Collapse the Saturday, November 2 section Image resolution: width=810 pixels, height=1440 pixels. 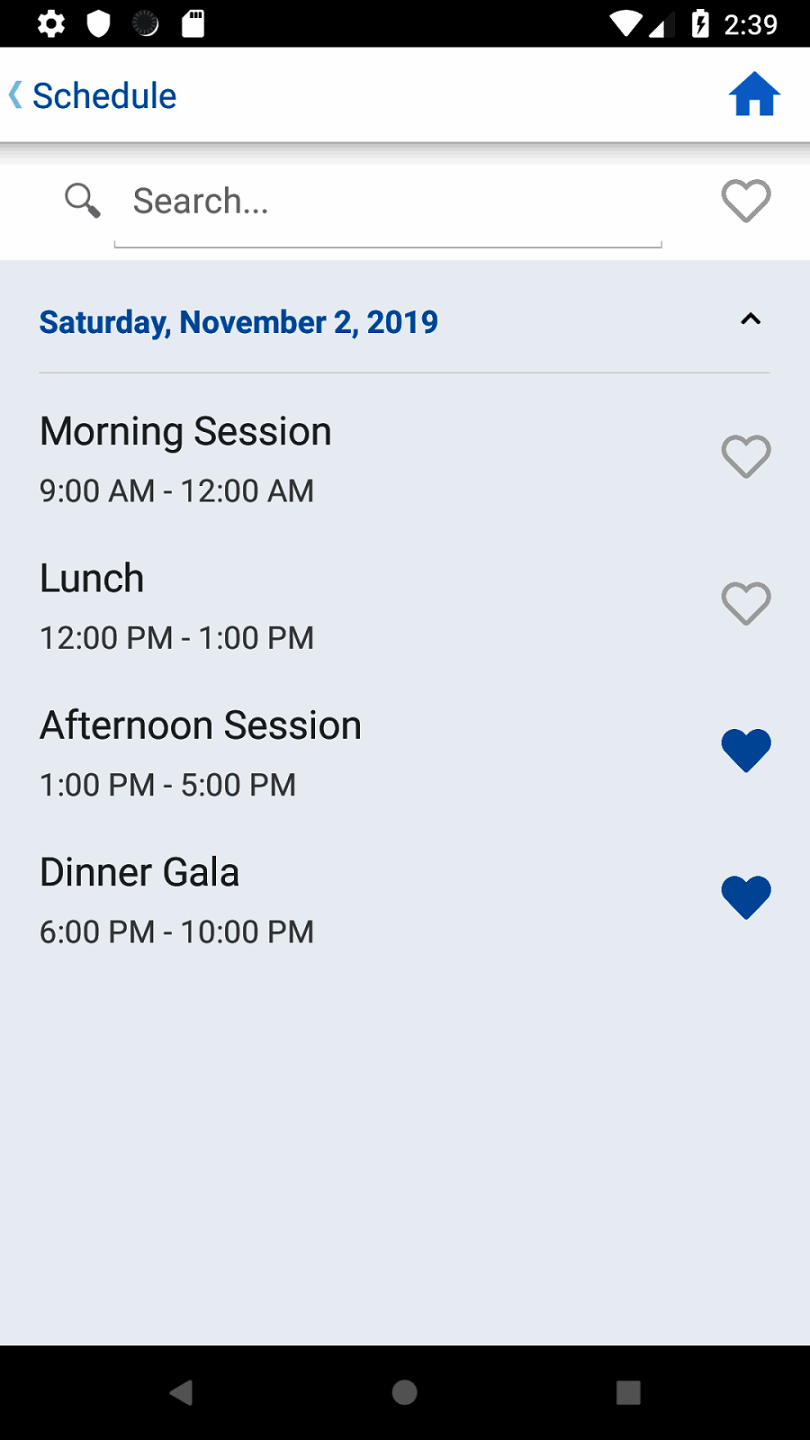pyautogui.click(x=750, y=320)
